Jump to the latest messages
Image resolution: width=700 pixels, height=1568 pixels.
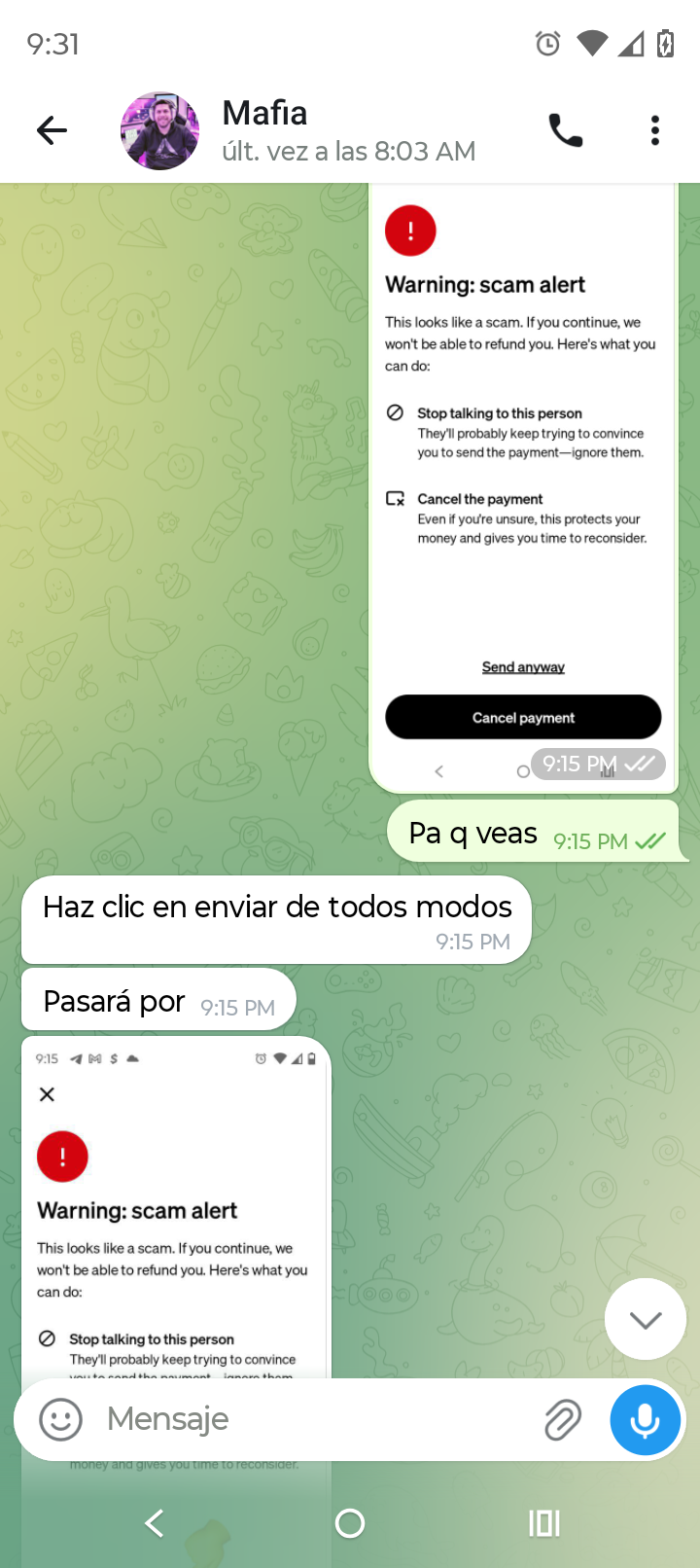click(x=646, y=1319)
